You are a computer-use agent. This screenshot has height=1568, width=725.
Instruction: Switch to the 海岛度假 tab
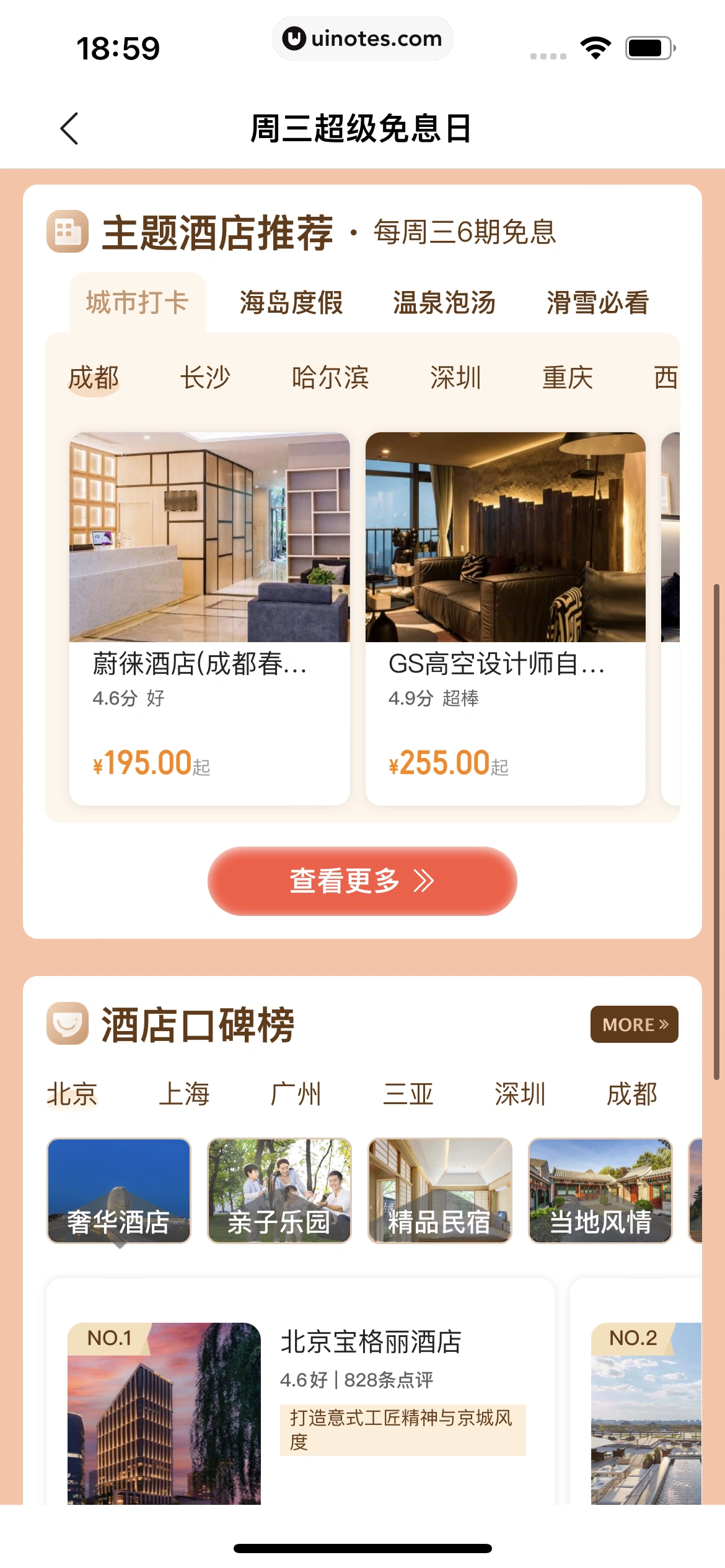291,303
